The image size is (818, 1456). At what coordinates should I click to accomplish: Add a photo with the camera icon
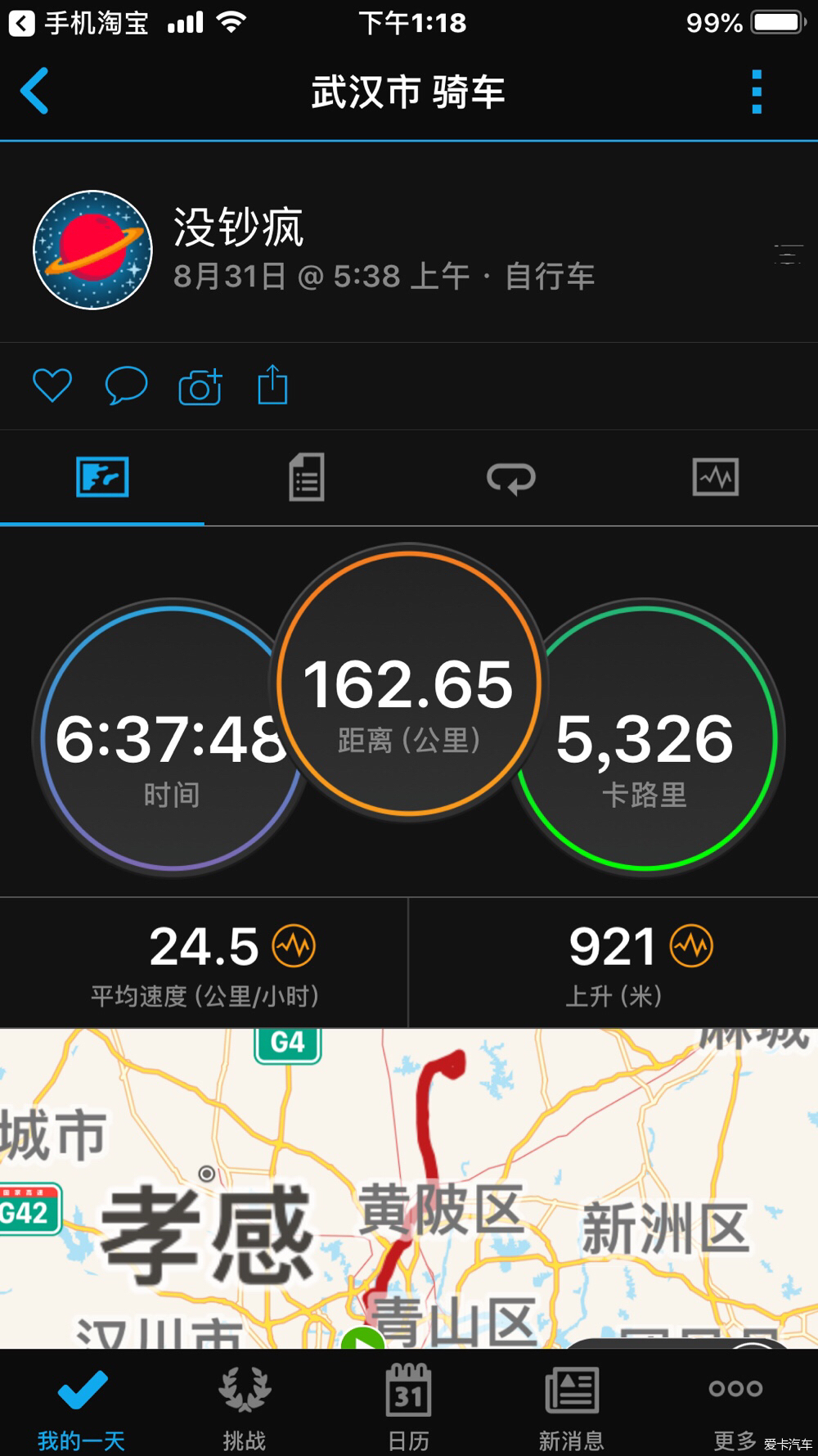200,386
